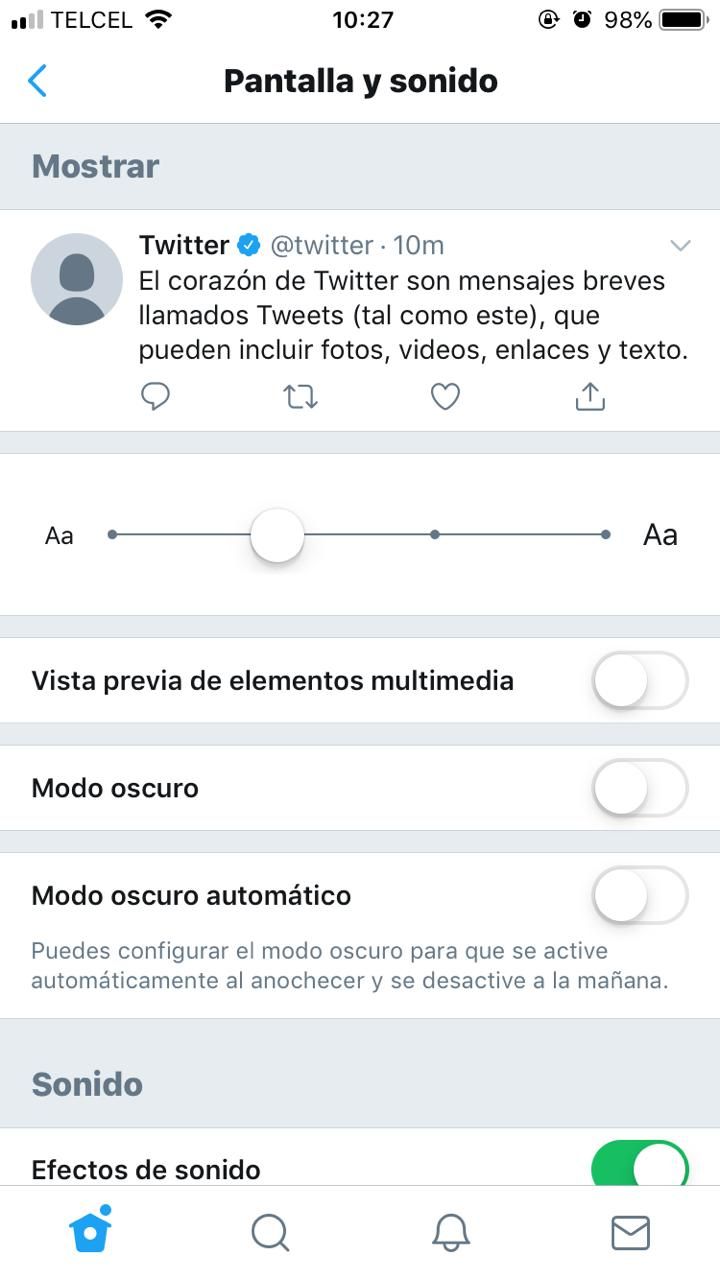Go back from Pantalla y sonido
The image size is (720, 1280).
tap(37, 80)
